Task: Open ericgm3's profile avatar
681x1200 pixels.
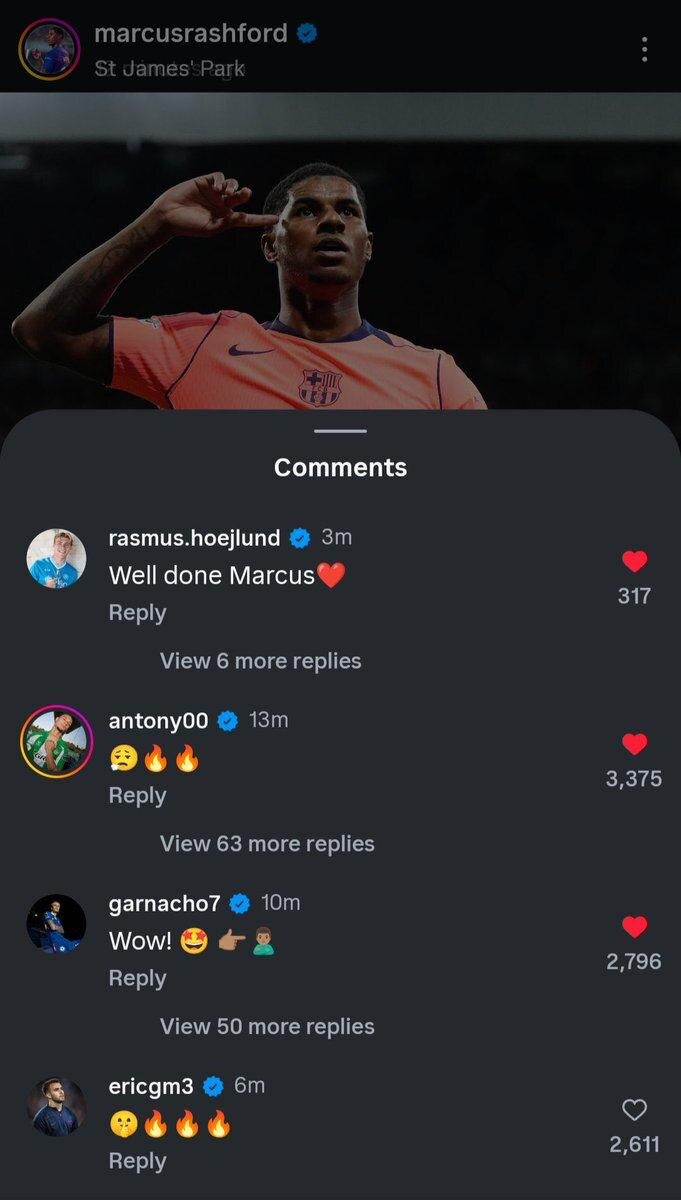Action: point(56,1107)
